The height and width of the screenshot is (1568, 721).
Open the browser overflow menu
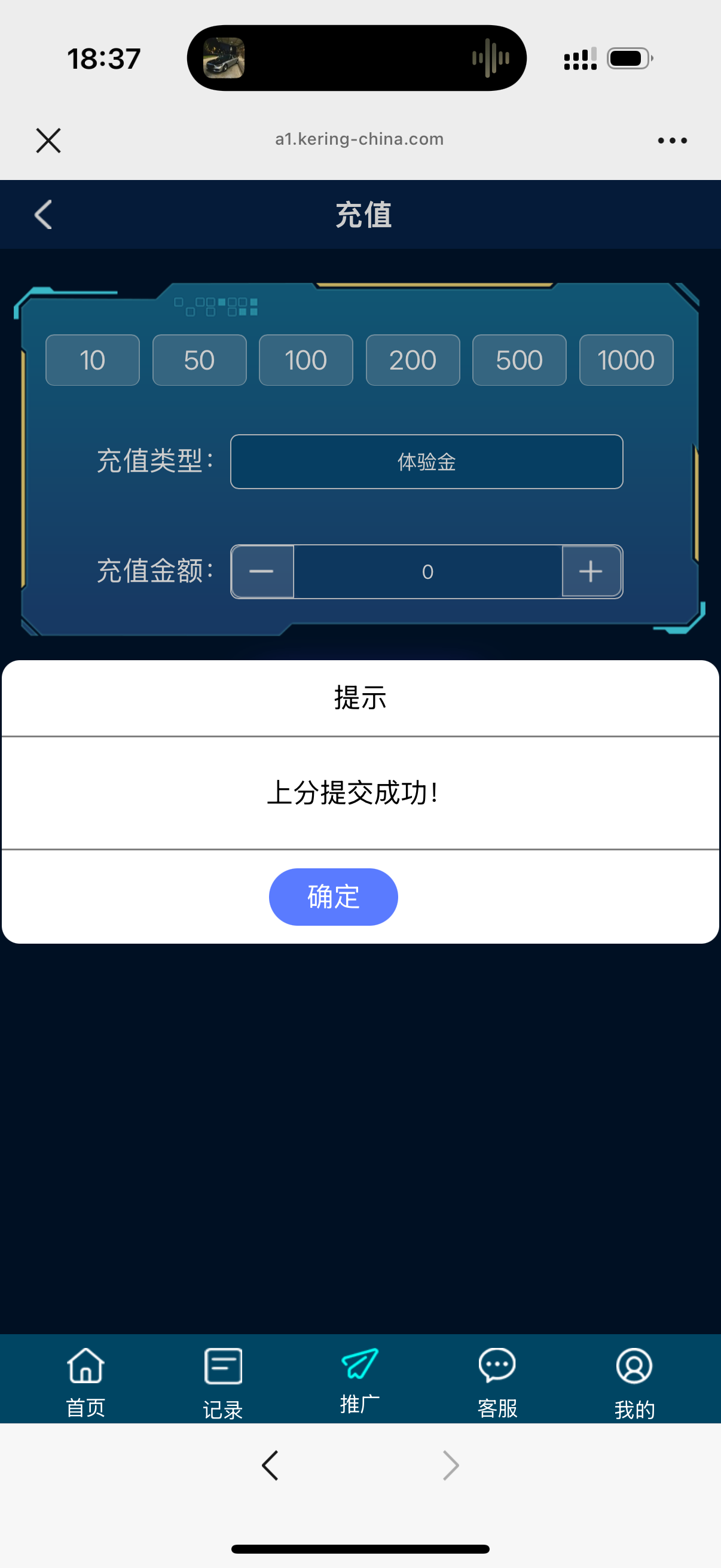tap(672, 141)
